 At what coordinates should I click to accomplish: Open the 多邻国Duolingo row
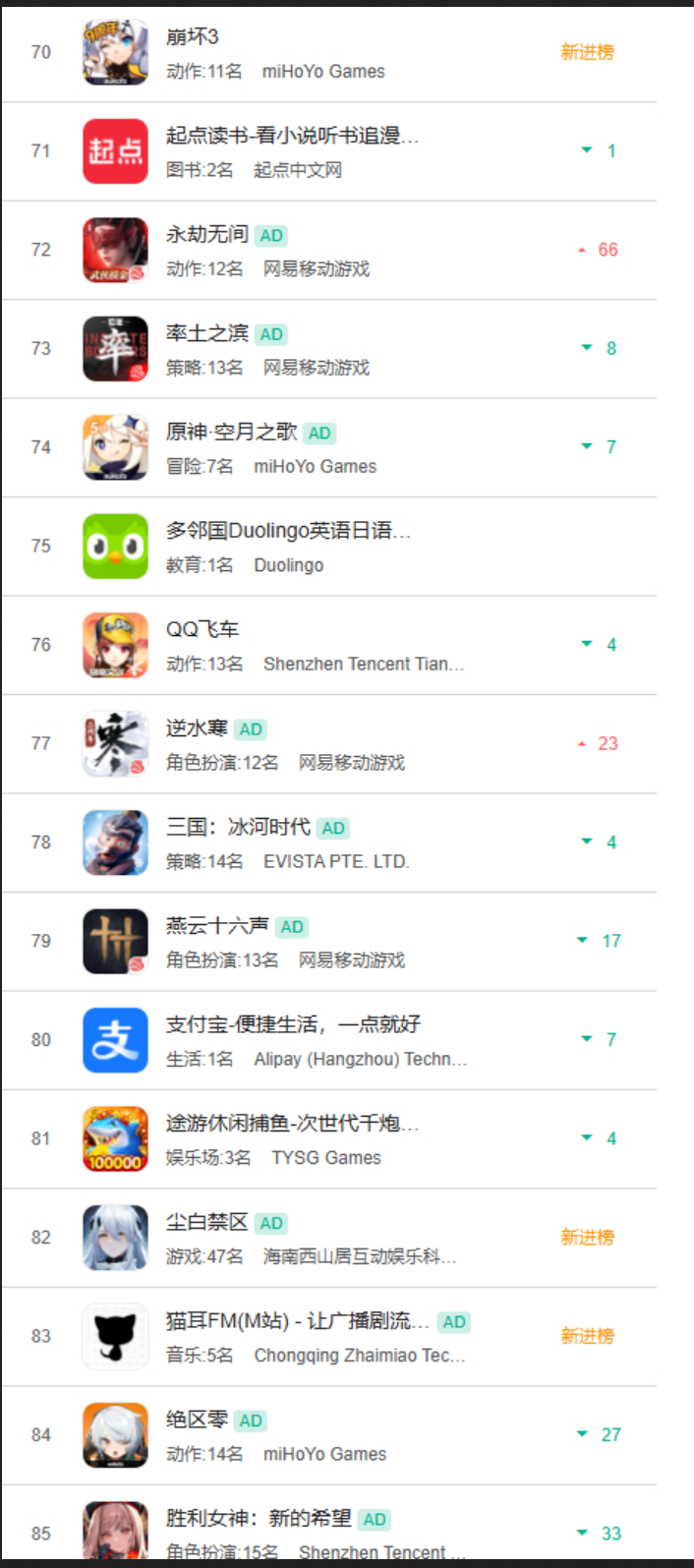[288, 531]
